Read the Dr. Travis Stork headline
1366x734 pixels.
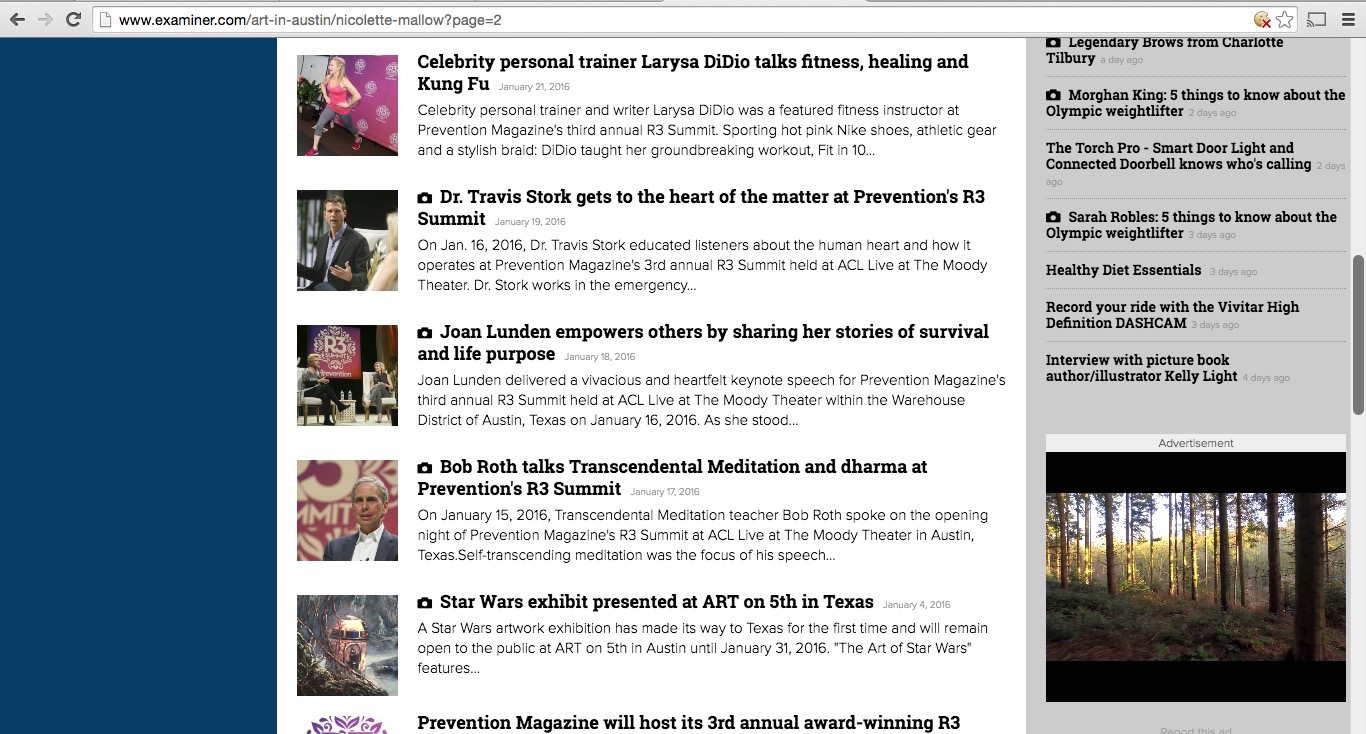click(712, 197)
